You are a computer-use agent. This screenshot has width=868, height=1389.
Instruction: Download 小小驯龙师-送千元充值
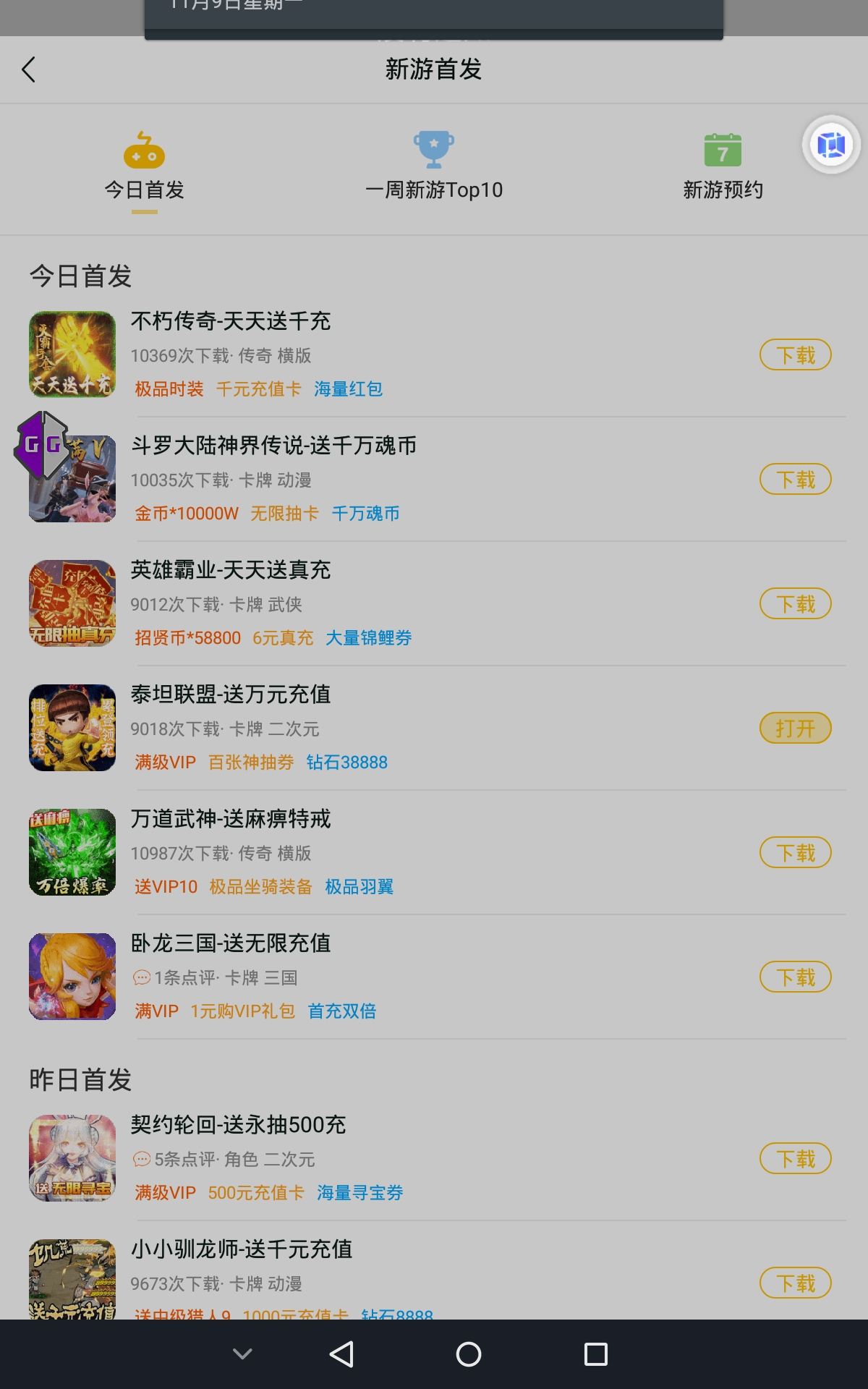(x=795, y=1283)
